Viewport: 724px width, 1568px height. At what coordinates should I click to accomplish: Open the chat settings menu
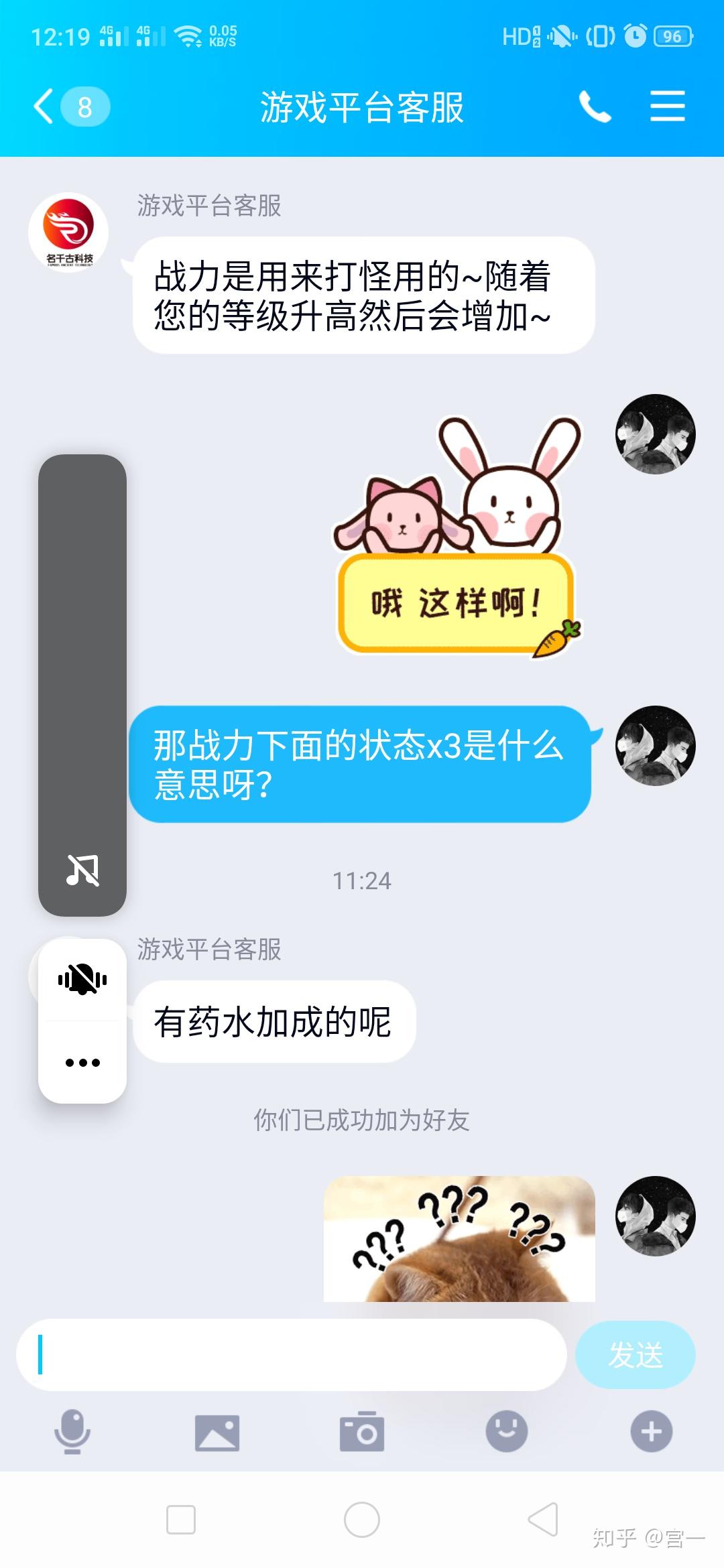[x=668, y=107]
